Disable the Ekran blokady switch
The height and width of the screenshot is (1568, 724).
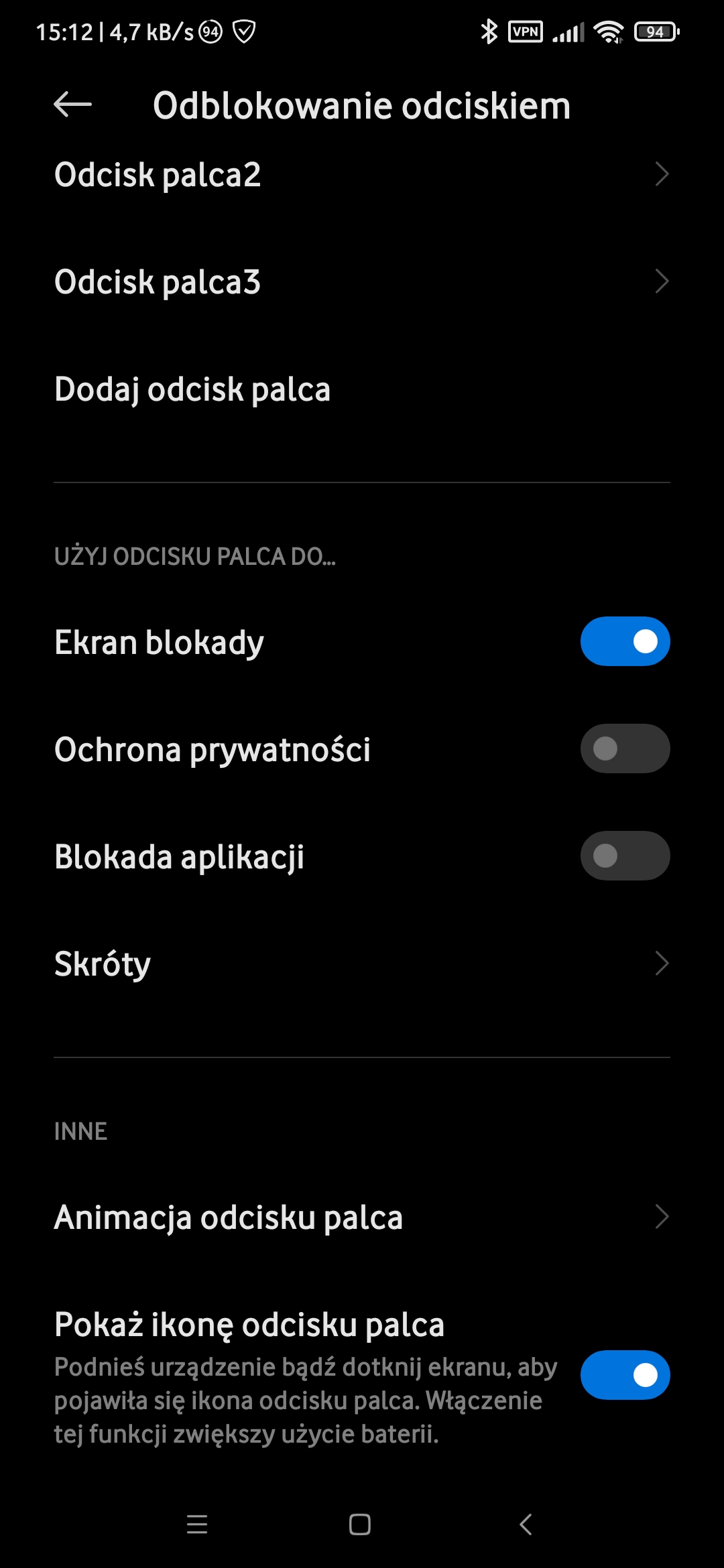click(x=625, y=641)
